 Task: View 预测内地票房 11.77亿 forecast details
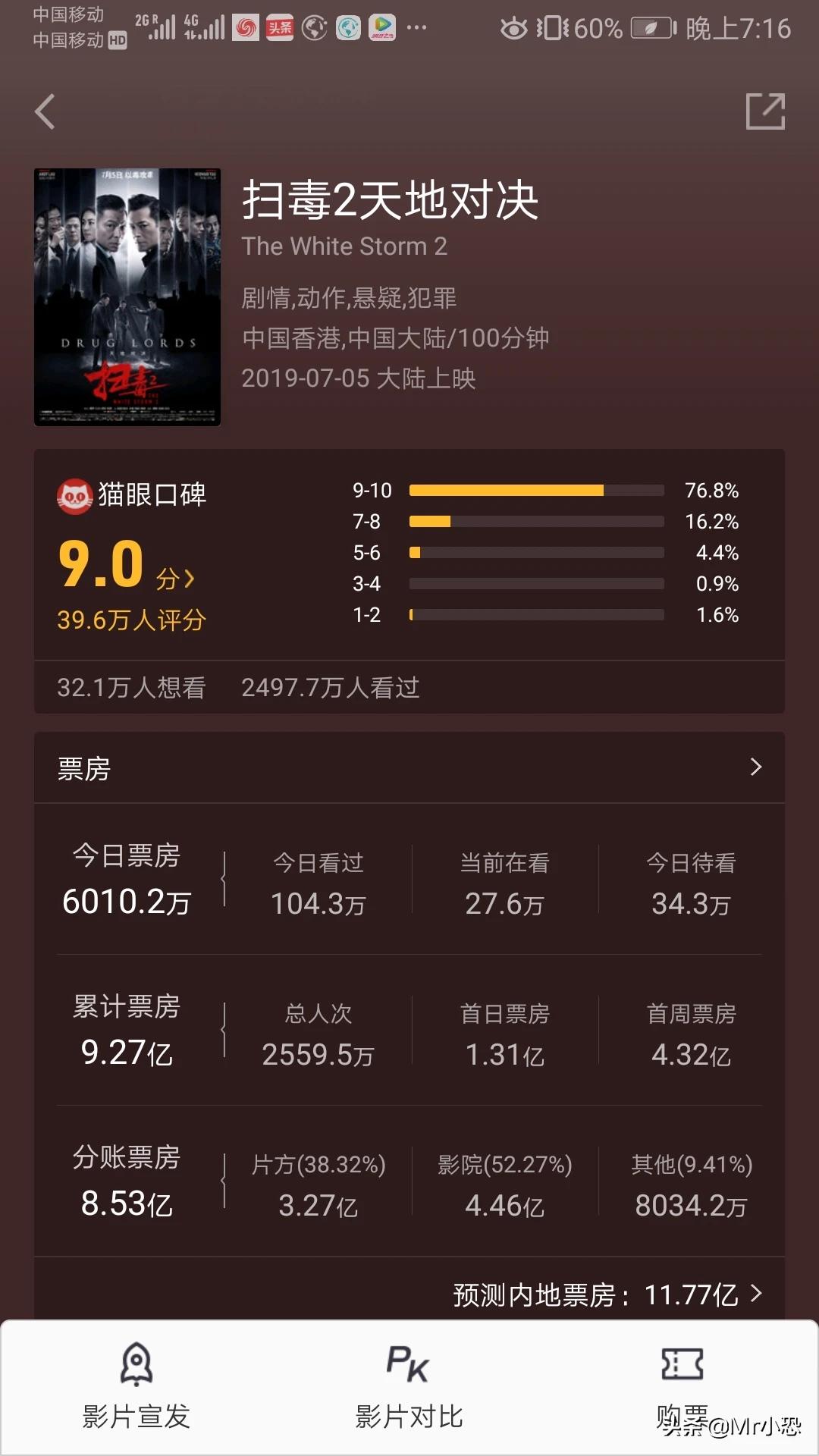pyautogui.click(x=608, y=1294)
